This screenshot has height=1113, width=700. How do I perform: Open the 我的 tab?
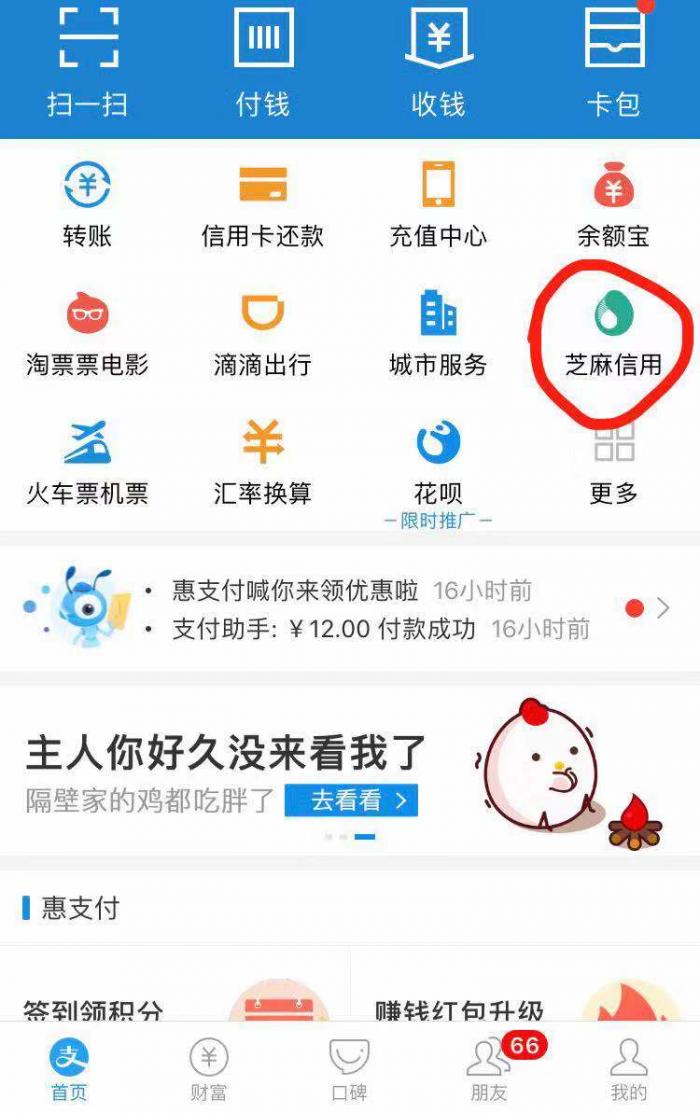[x=629, y=1068]
